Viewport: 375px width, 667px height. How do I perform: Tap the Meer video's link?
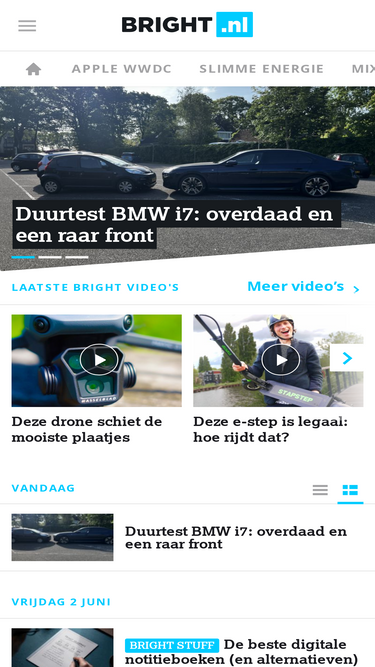coord(303,287)
